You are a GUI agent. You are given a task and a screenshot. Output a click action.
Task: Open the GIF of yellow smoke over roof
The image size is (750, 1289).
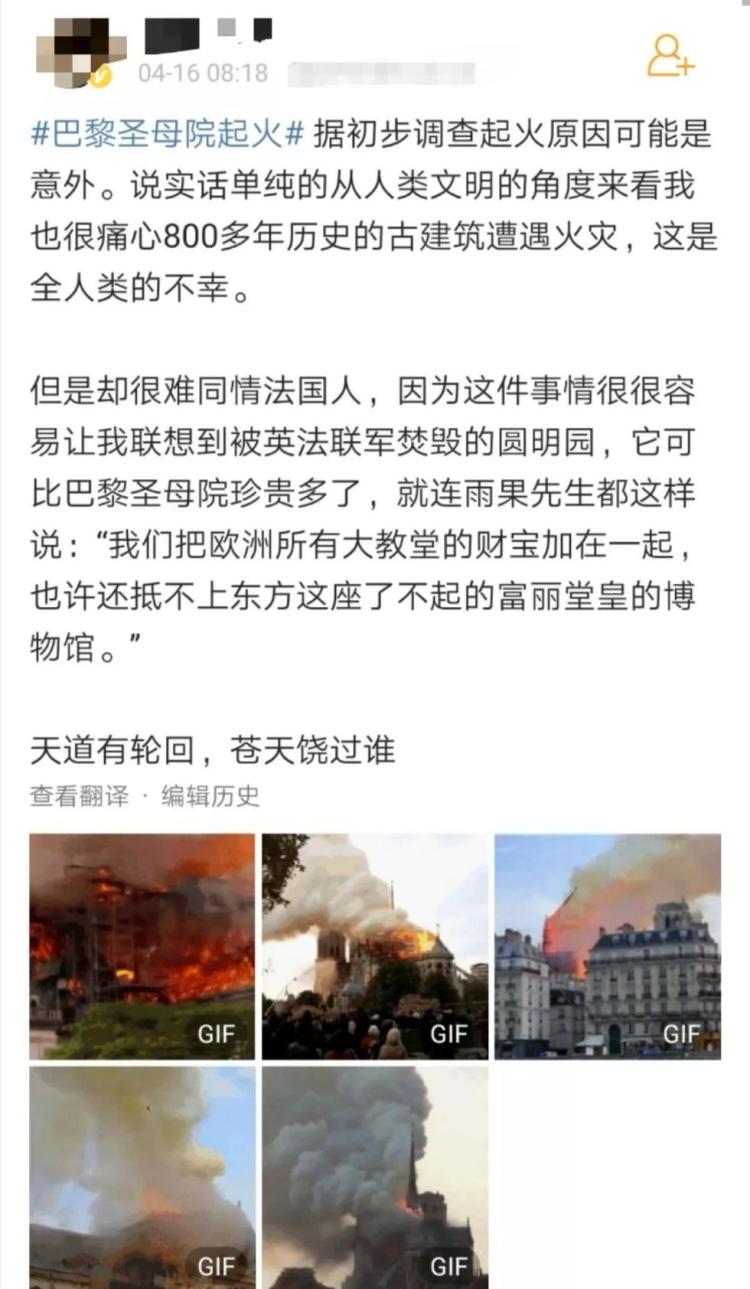pos(142,1177)
